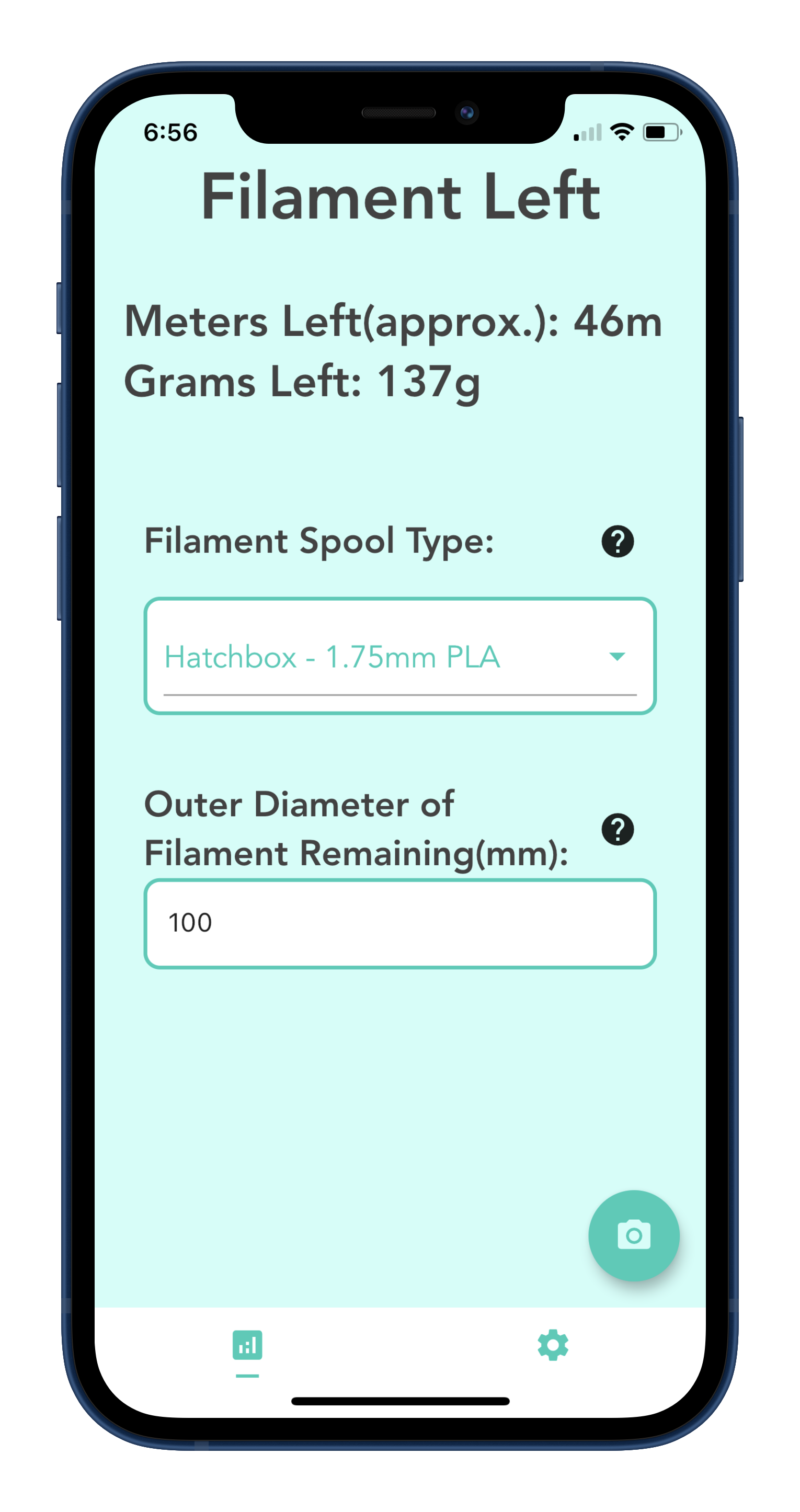Open help for Filament Spool Type
The image size is (800, 1512).
(x=618, y=541)
